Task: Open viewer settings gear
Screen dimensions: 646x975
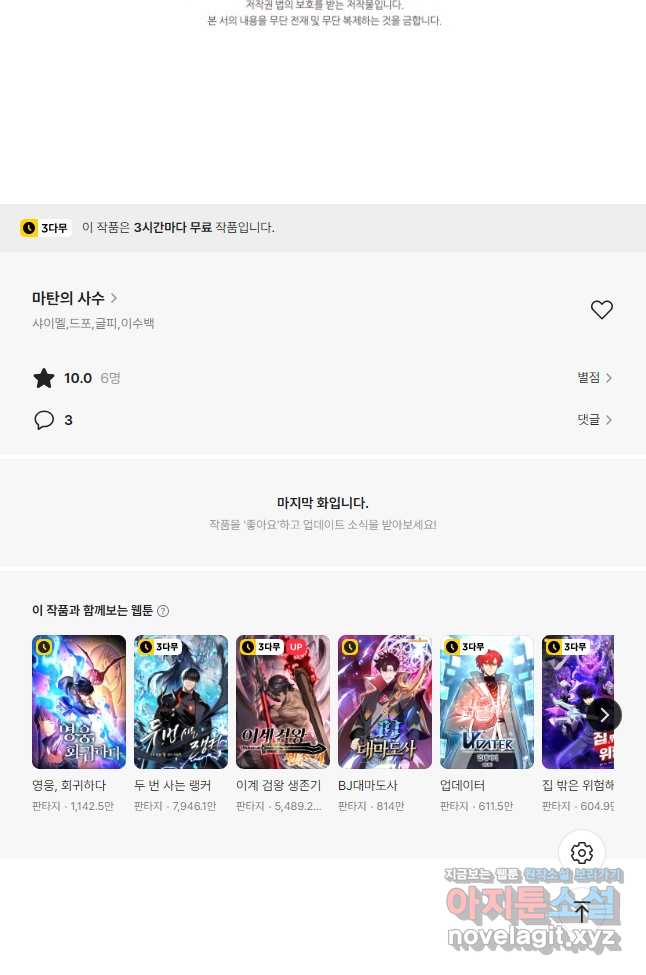Action: click(582, 853)
